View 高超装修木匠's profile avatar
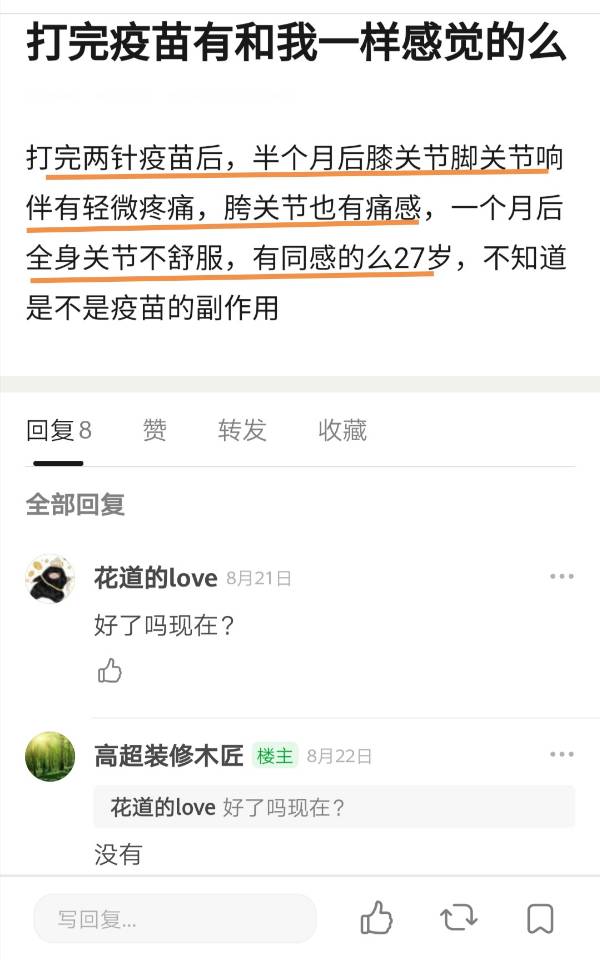 click(x=50, y=756)
